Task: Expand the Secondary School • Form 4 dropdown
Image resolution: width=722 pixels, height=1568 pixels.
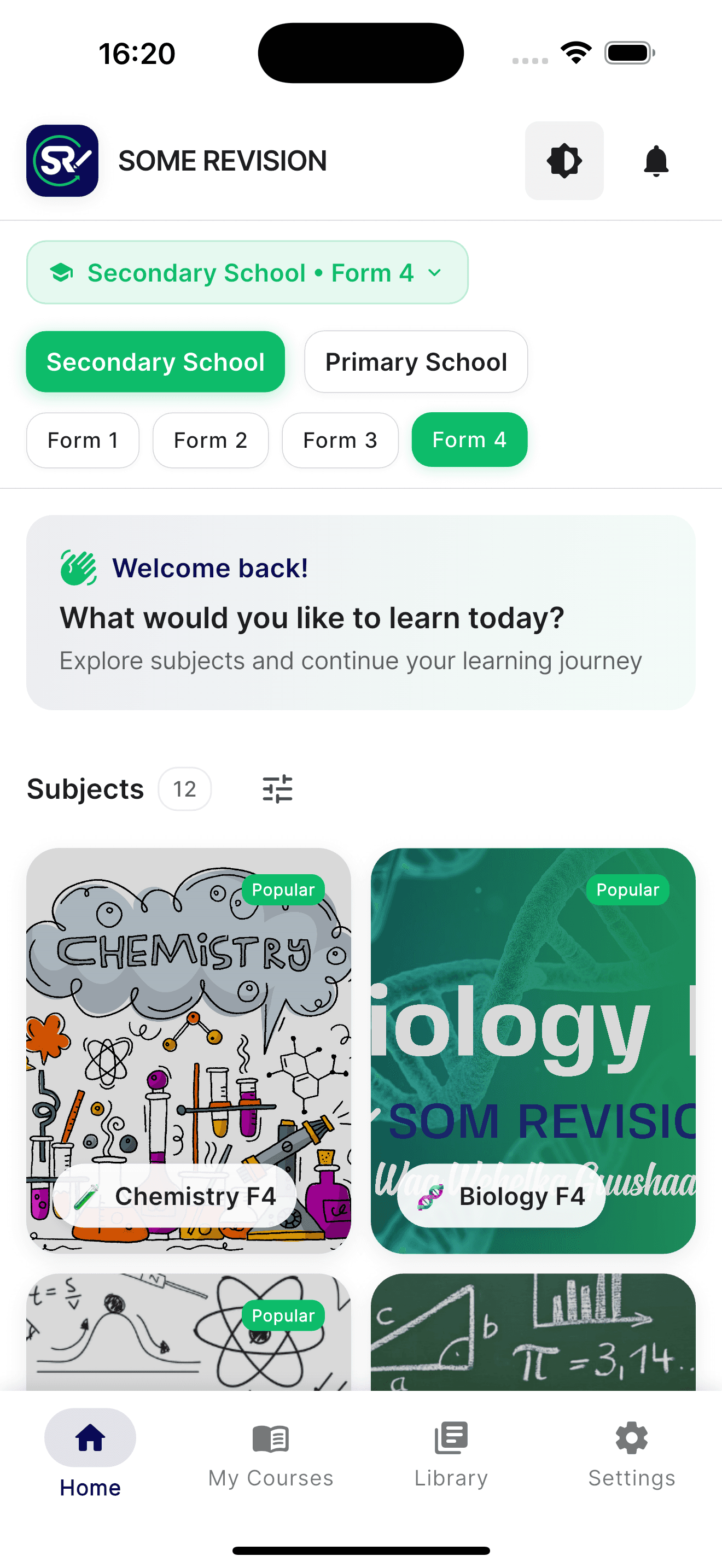Action: pyautogui.click(x=247, y=273)
